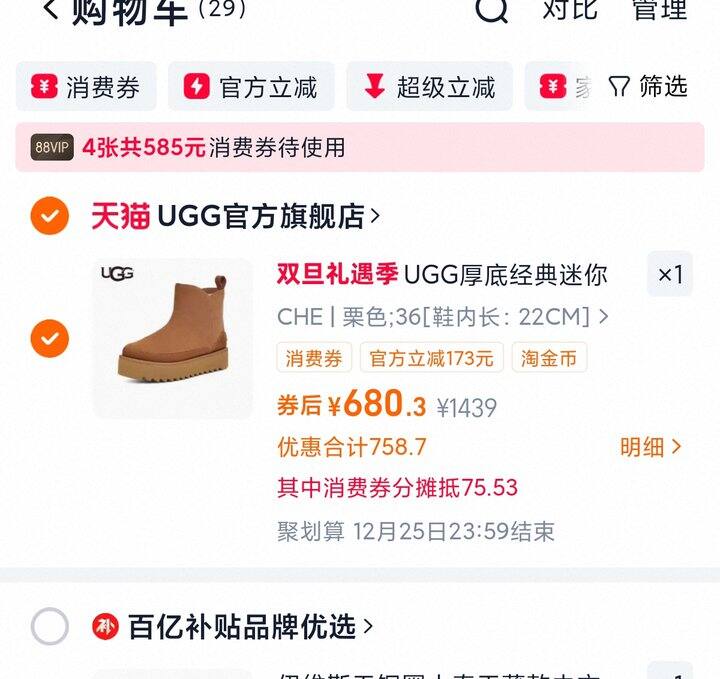720x679 pixels.
Task: Uncheck the UGG boots item checkbox
Action: tap(49, 339)
